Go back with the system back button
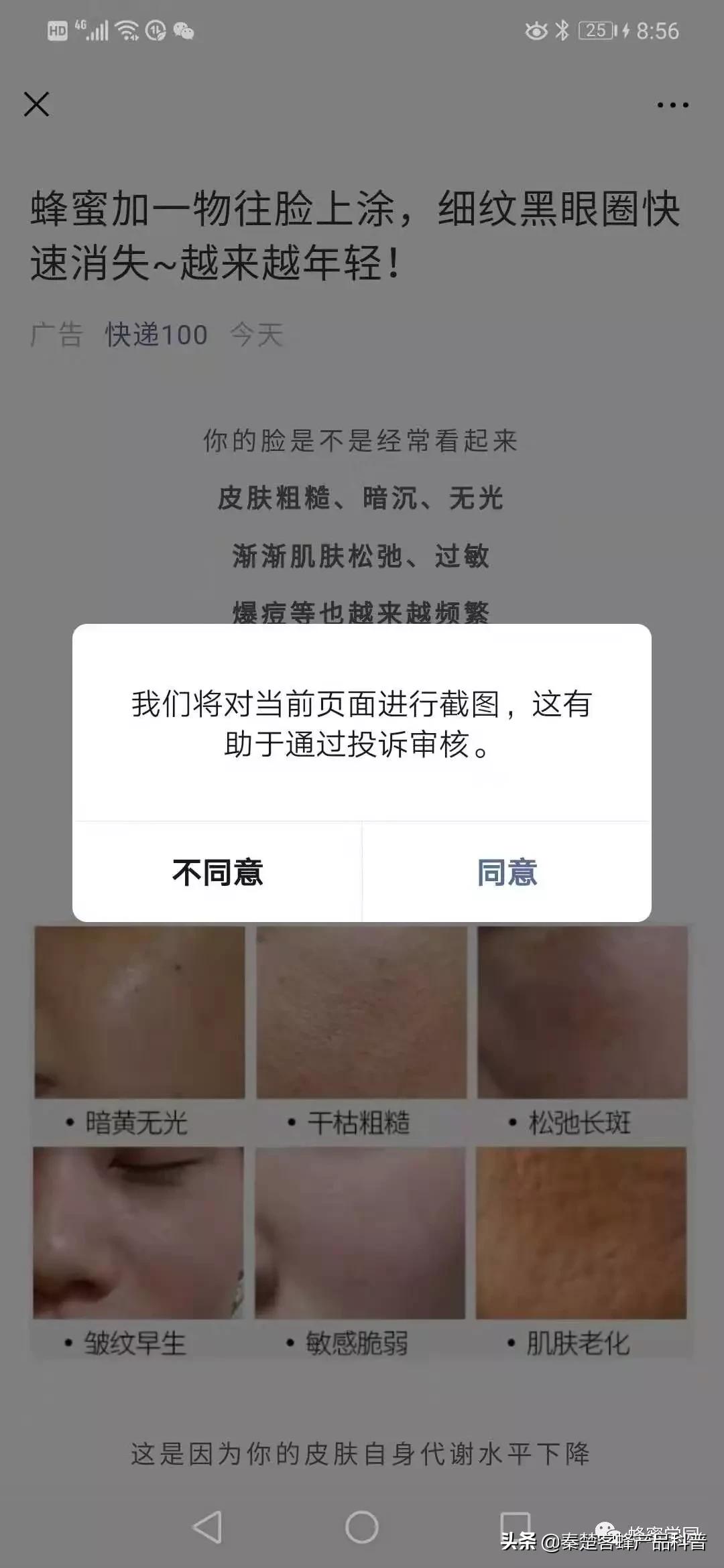 (207, 1527)
